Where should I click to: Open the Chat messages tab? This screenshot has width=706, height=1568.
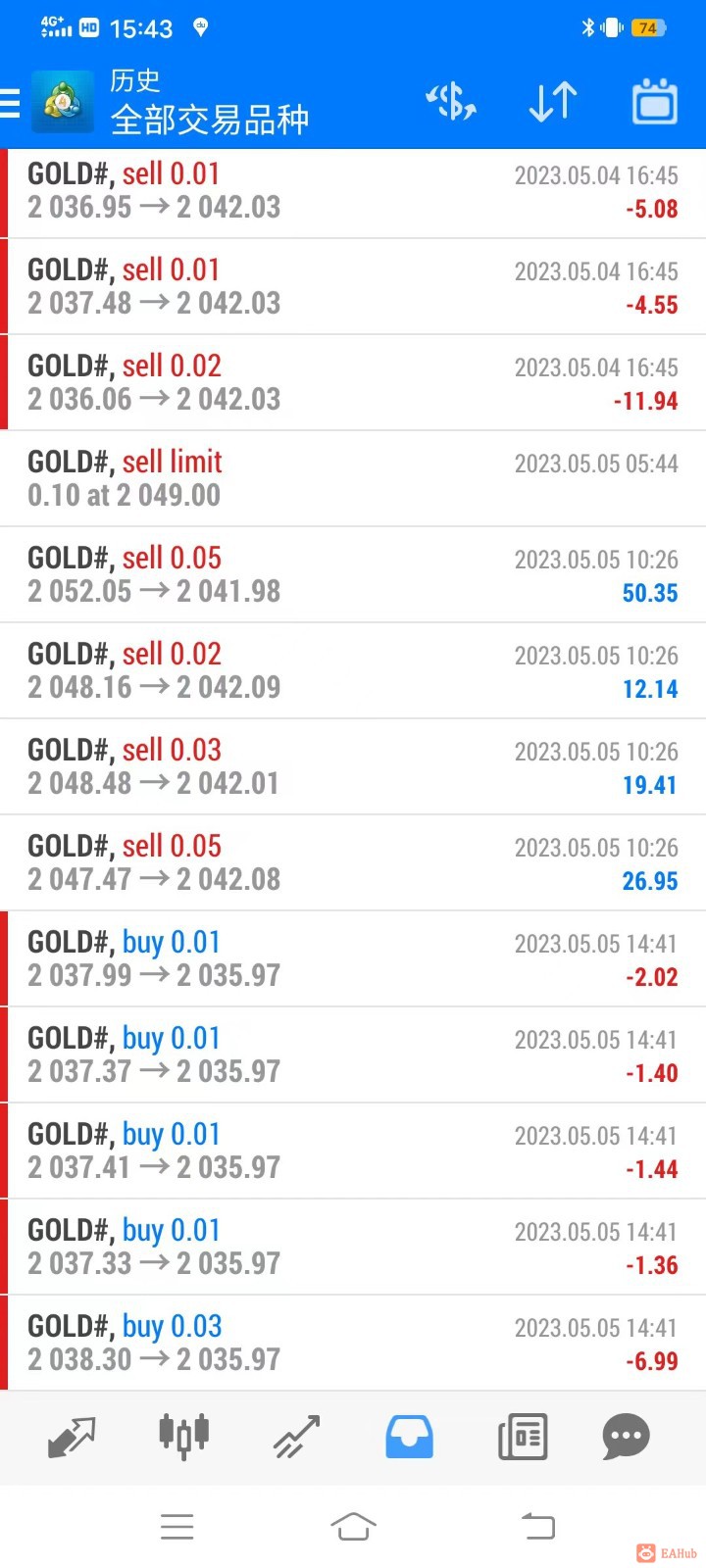[x=626, y=1437]
